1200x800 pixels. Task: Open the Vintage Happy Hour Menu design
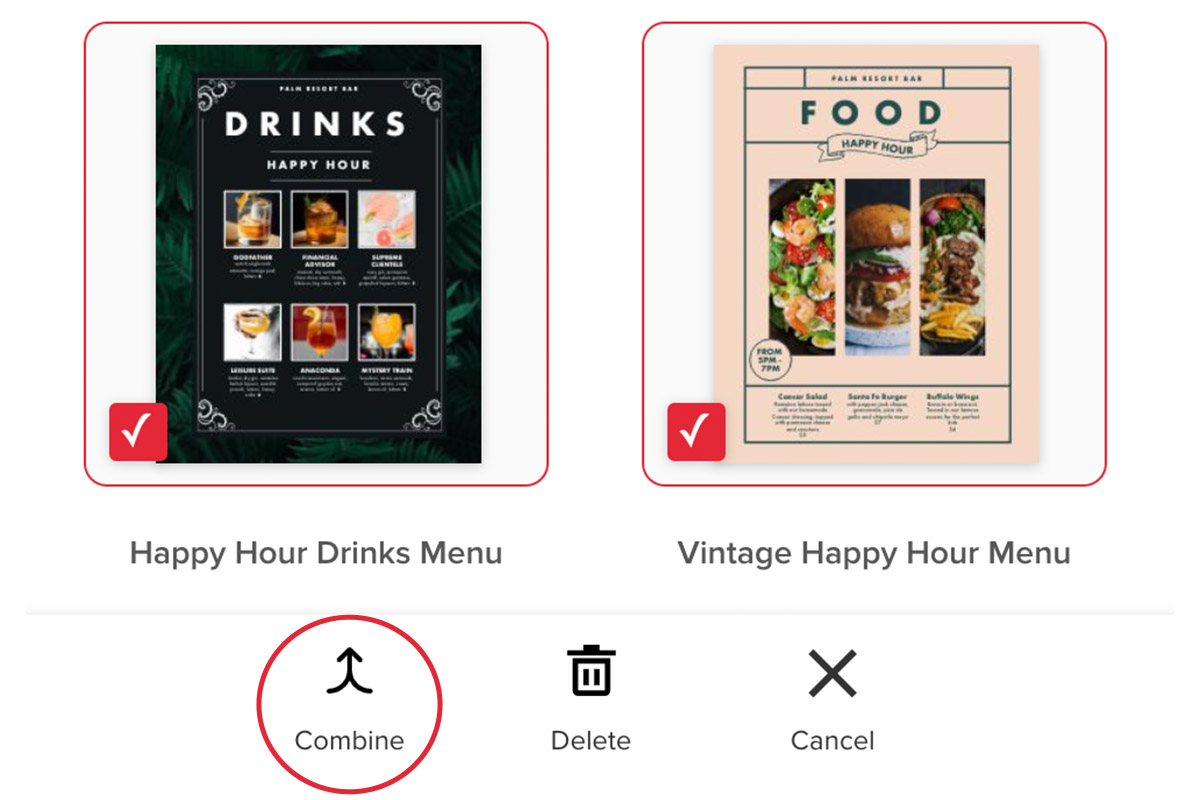[876, 254]
